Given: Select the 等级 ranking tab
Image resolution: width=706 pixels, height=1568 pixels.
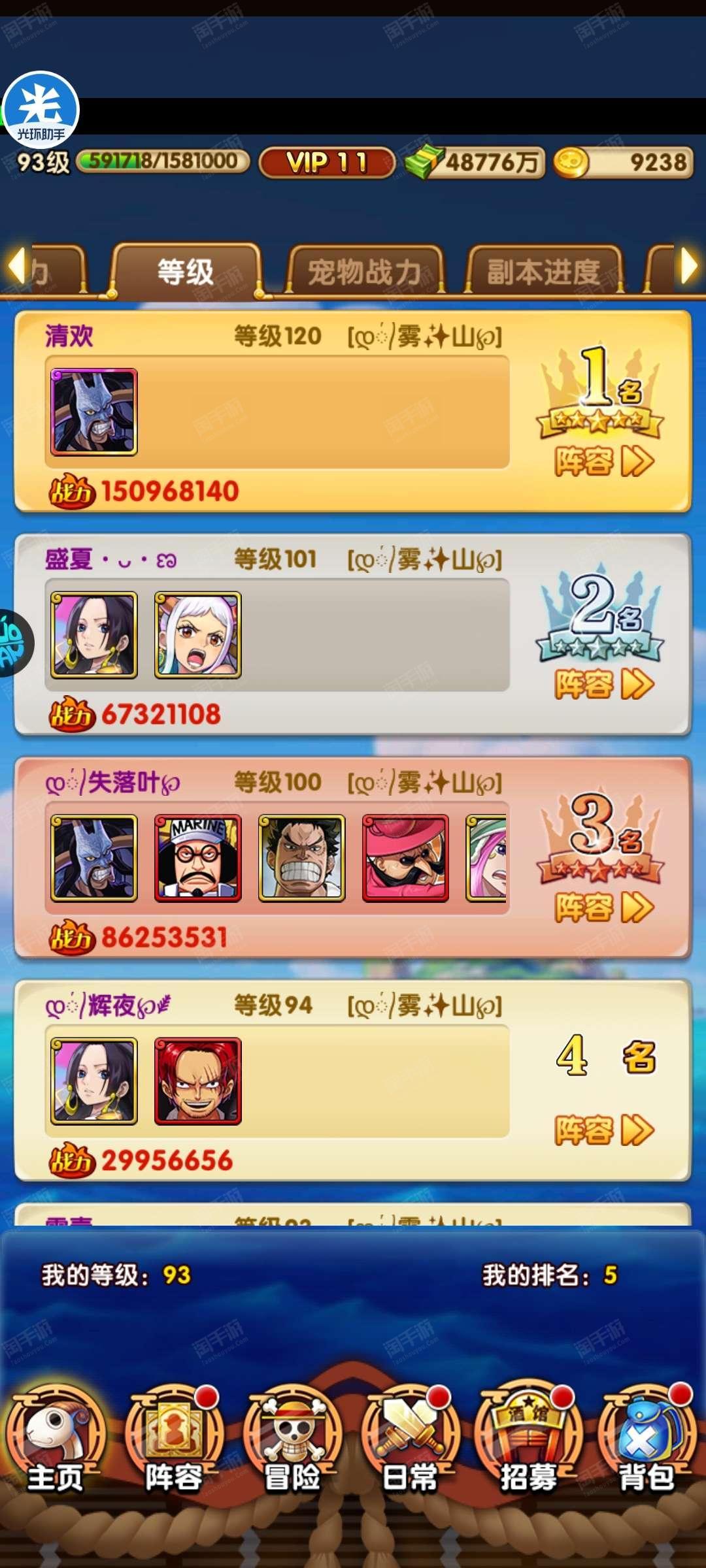Looking at the screenshot, I should tap(185, 271).
